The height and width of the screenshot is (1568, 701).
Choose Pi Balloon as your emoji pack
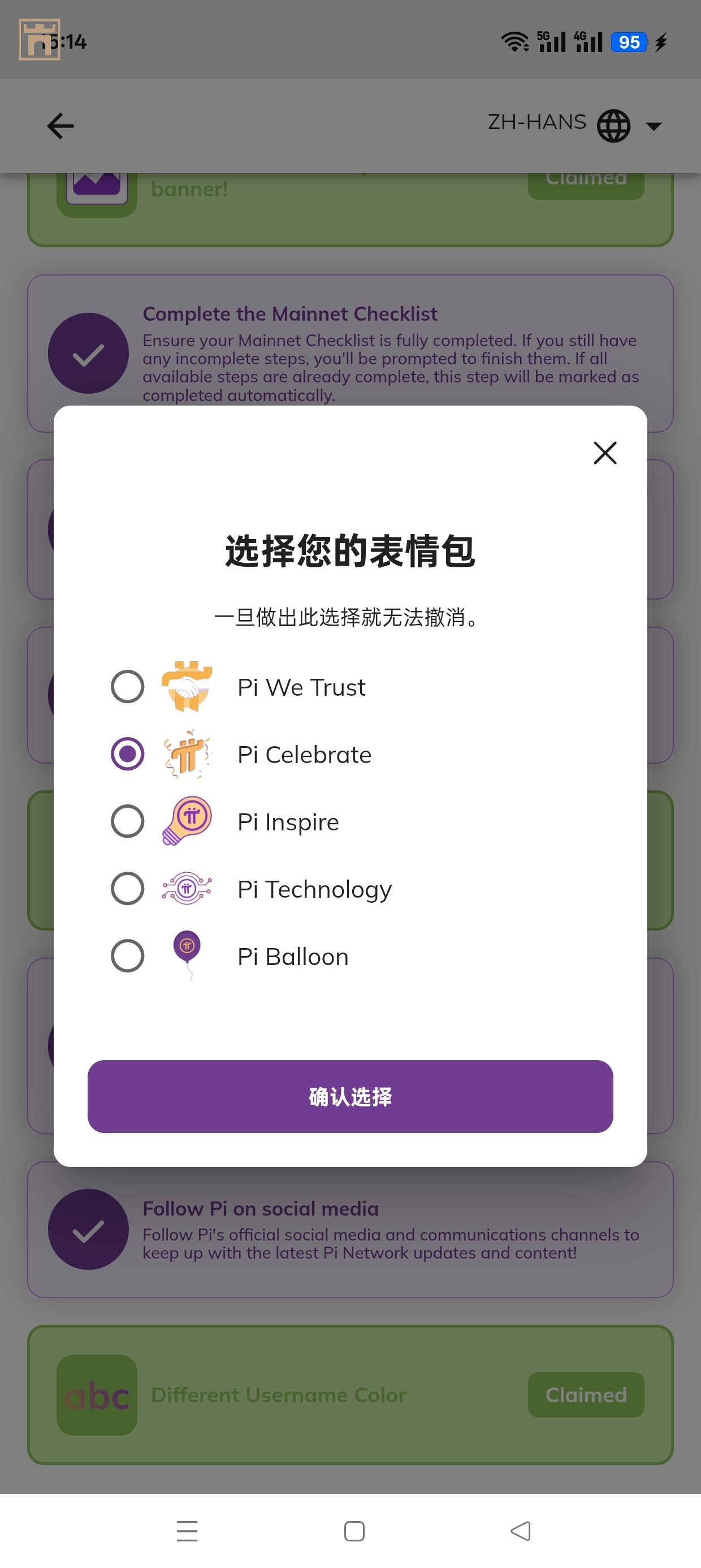(x=128, y=955)
